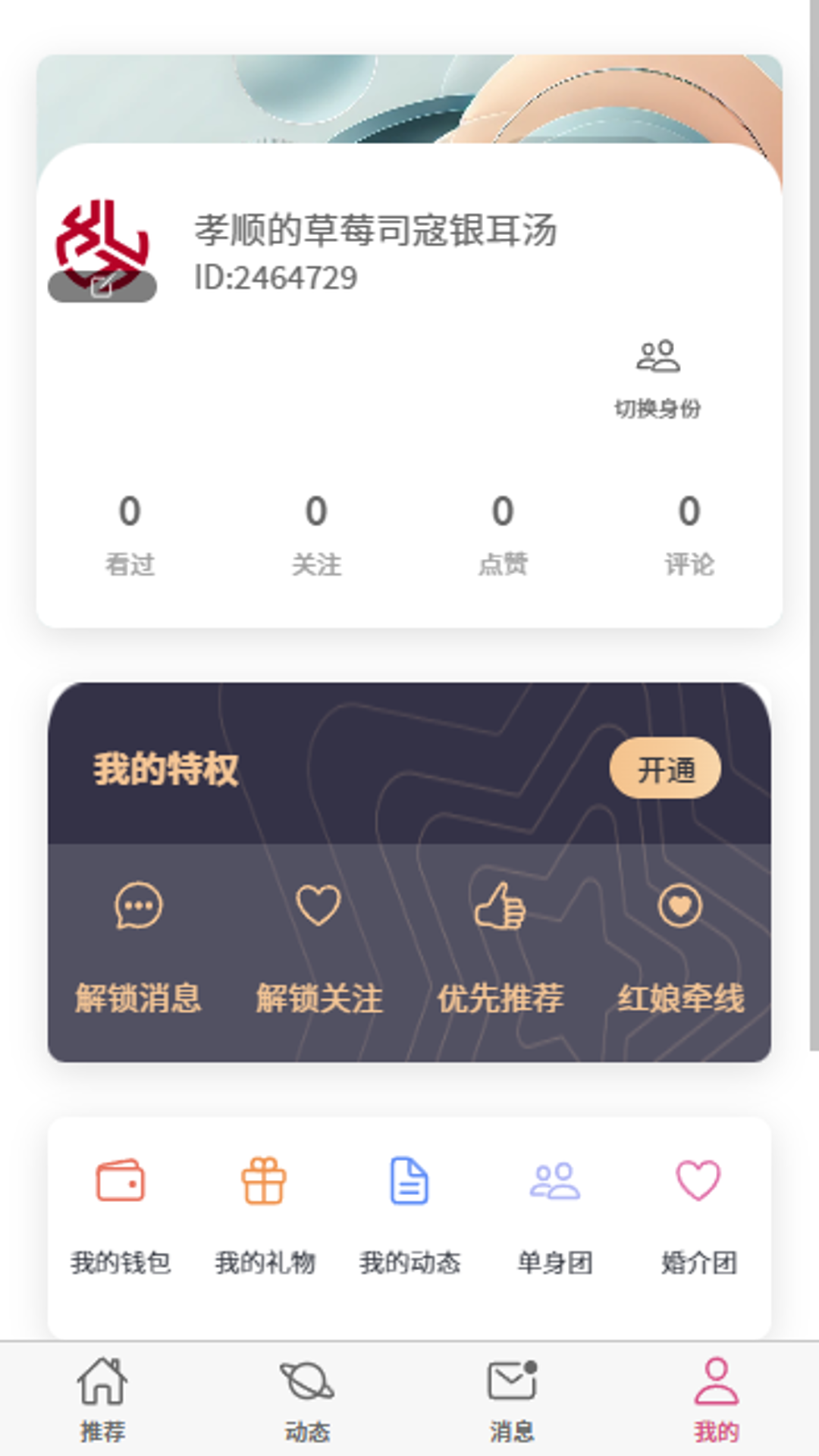
Task: Open 婚介团 matchmaking group
Action: pos(698,1215)
